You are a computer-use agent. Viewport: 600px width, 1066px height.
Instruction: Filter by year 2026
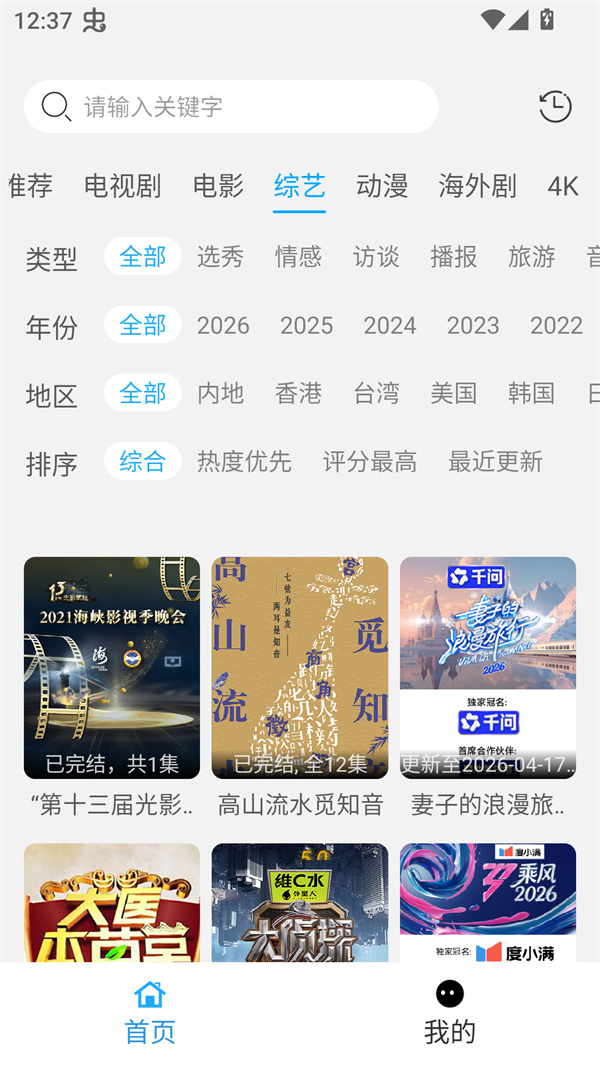[223, 325]
